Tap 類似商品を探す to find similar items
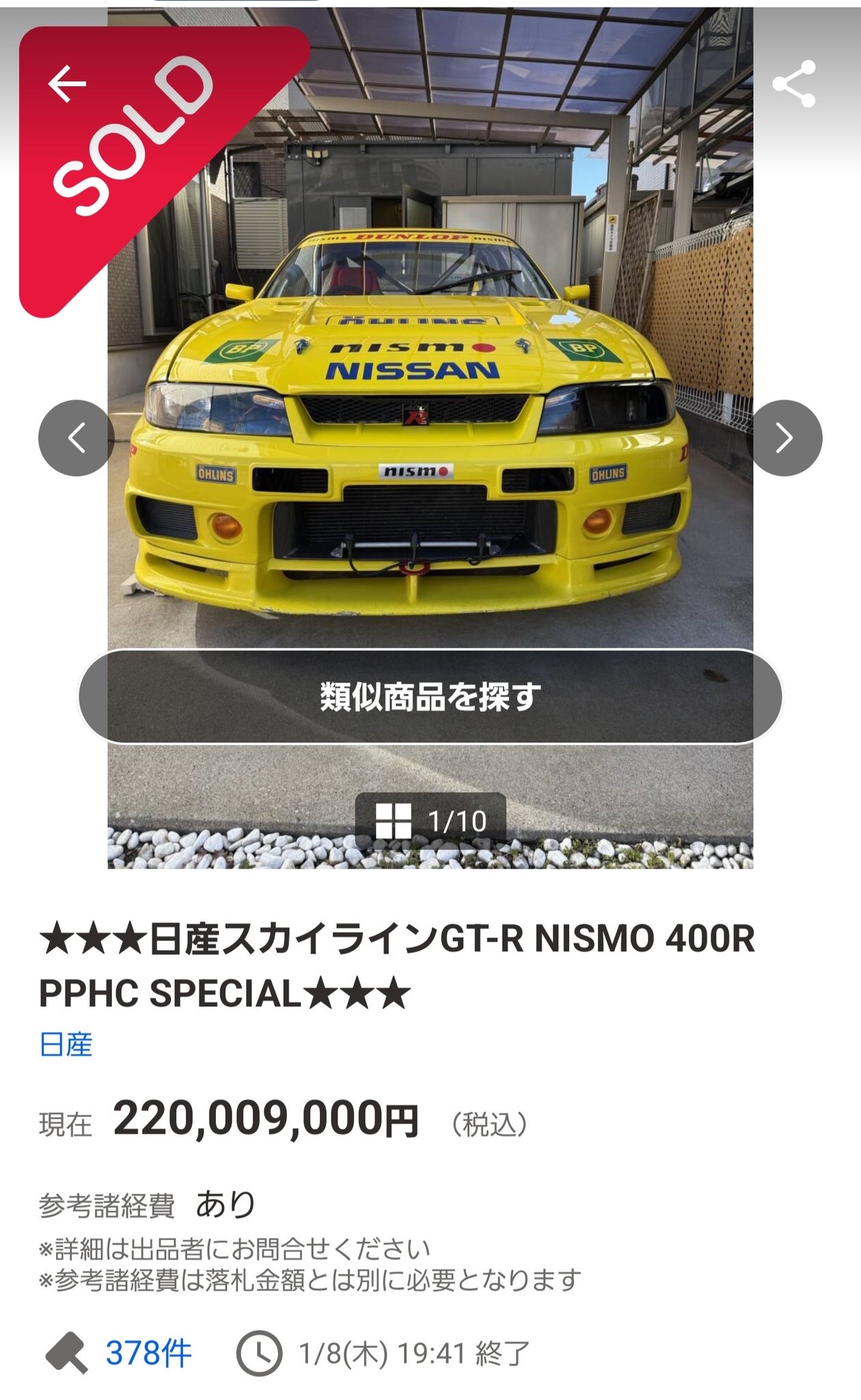Screen dimensions: 861x1400 tap(430, 696)
